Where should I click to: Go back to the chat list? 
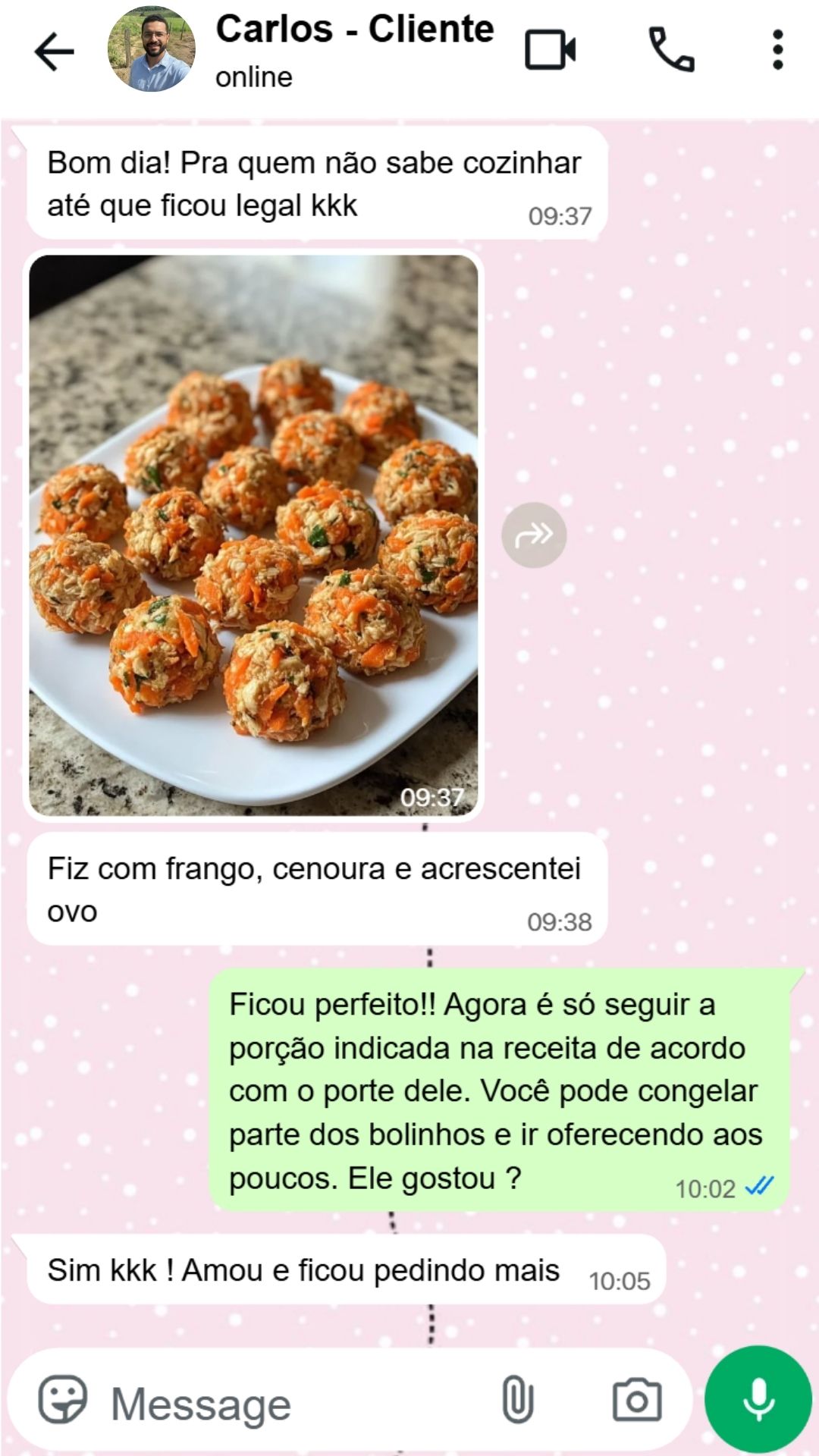(x=55, y=52)
